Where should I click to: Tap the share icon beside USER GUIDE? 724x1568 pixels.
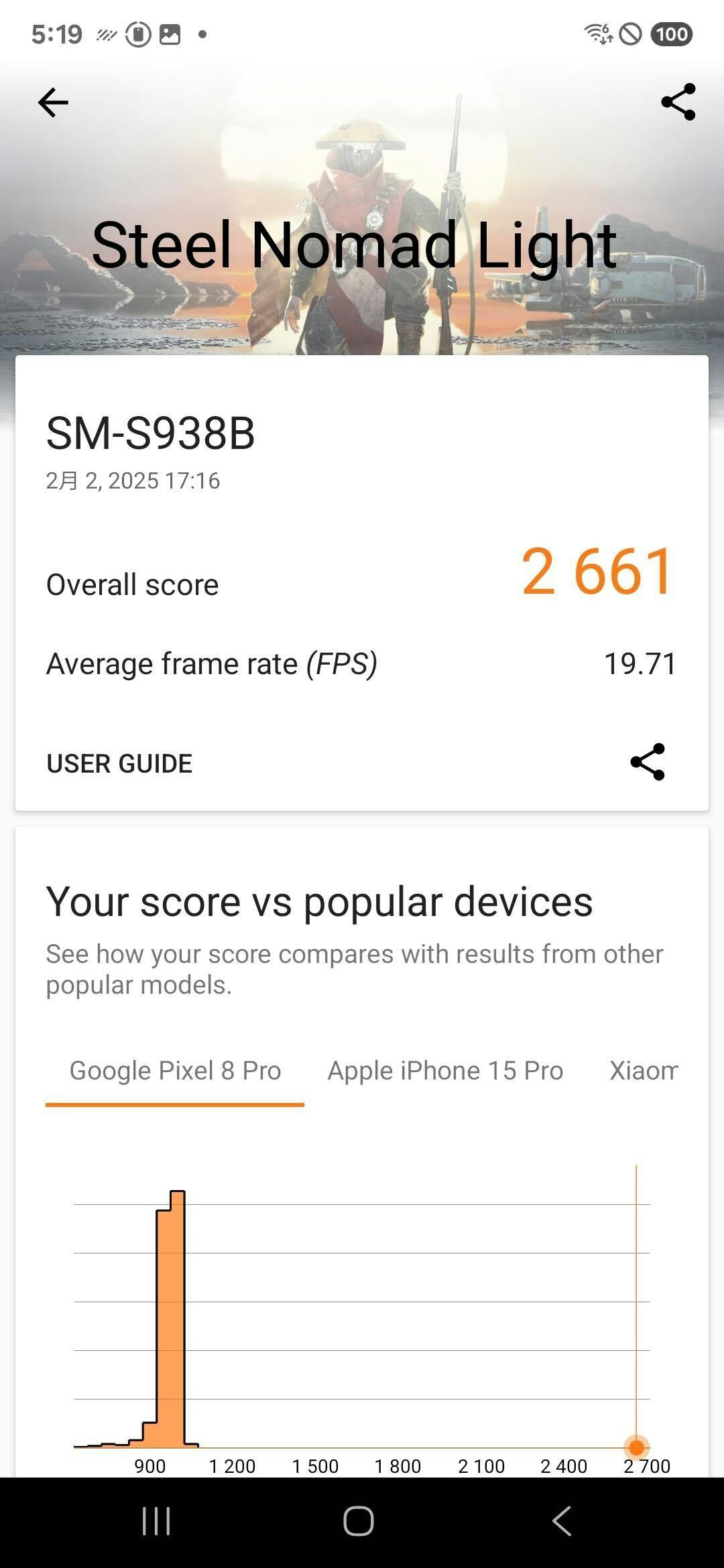click(648, 762)
